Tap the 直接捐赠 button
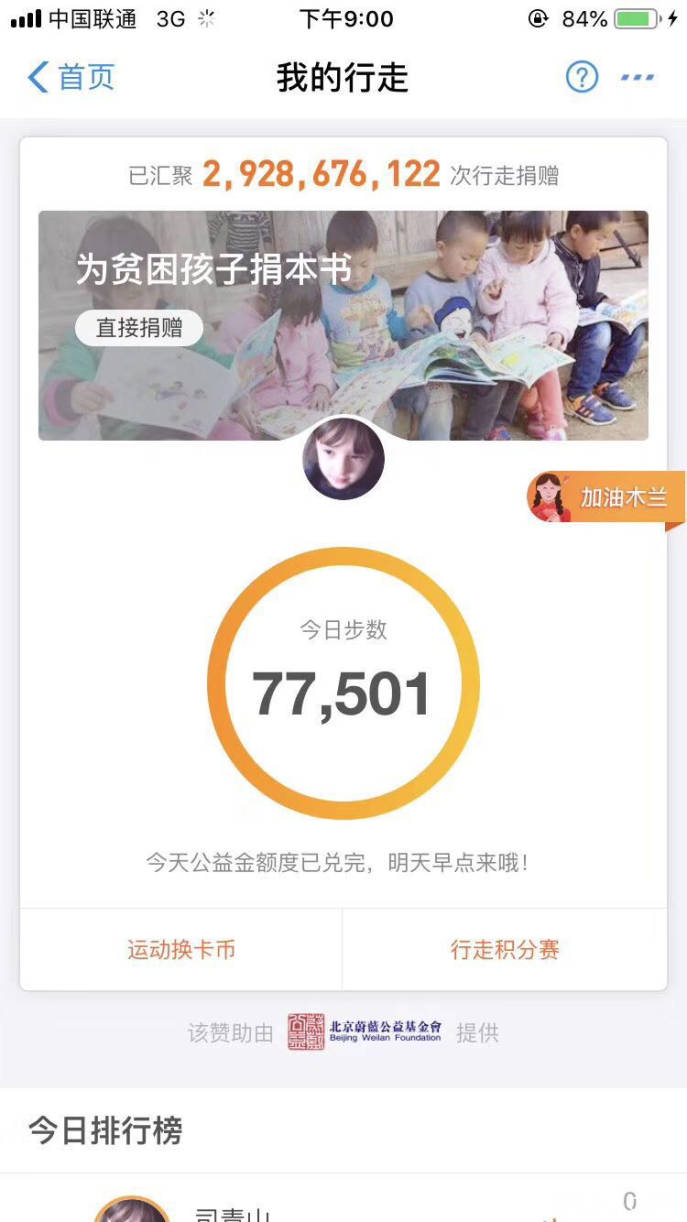Viewport: 687px width, 1222px height. (138, 327)
